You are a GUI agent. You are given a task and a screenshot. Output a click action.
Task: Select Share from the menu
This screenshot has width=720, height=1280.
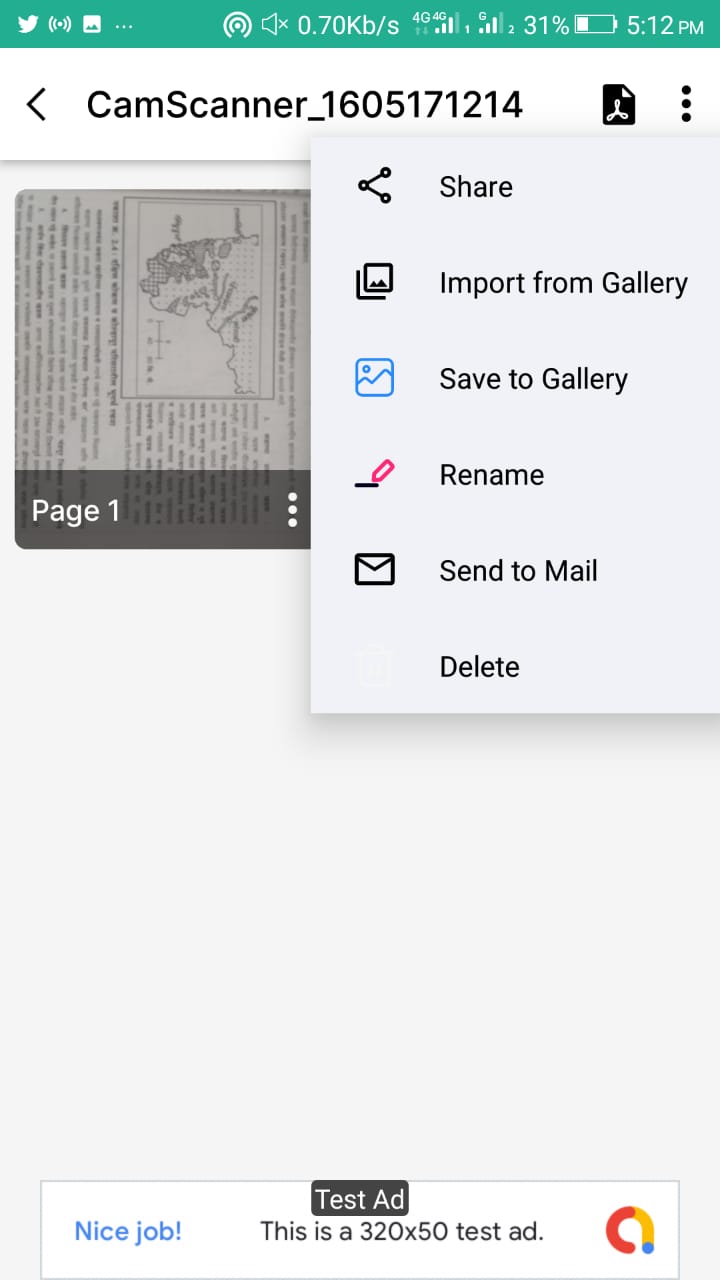tap(475, 186)
